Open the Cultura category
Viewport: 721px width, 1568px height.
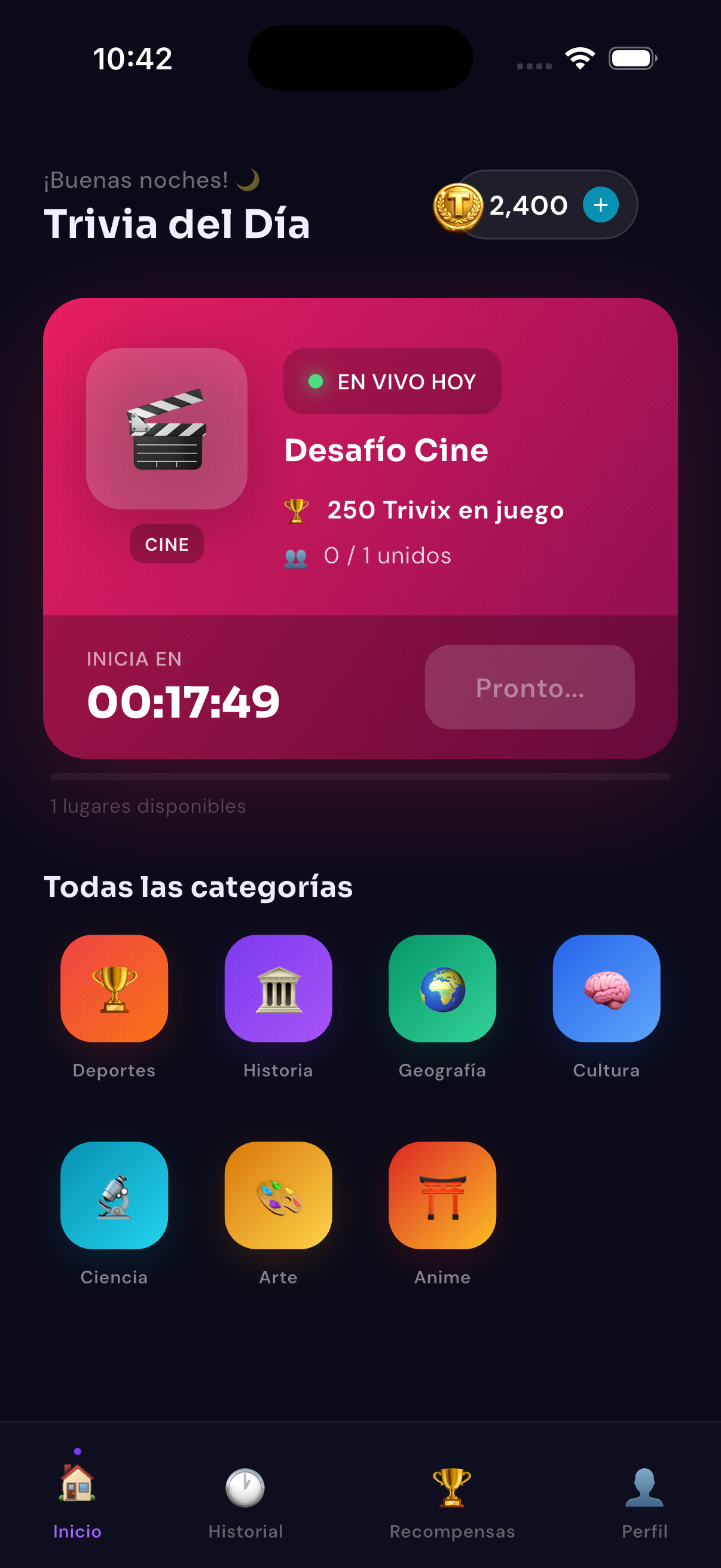607,1007
